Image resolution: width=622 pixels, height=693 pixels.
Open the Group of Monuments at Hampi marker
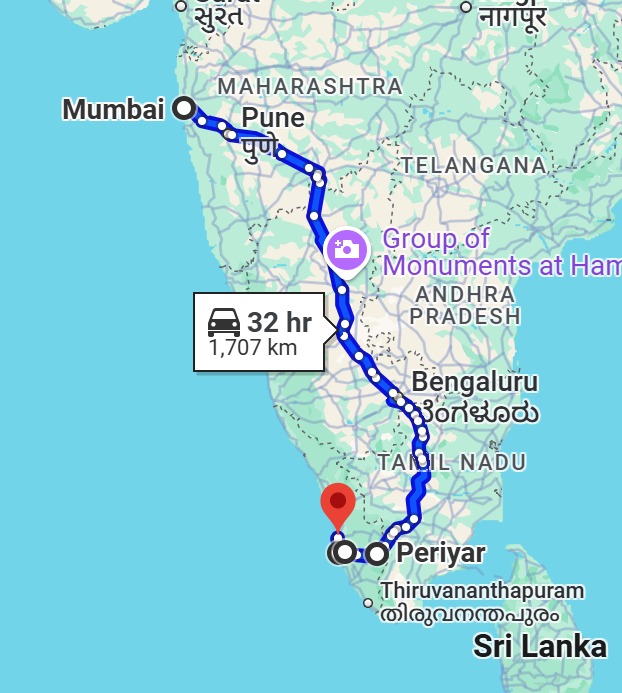(345, 249)
